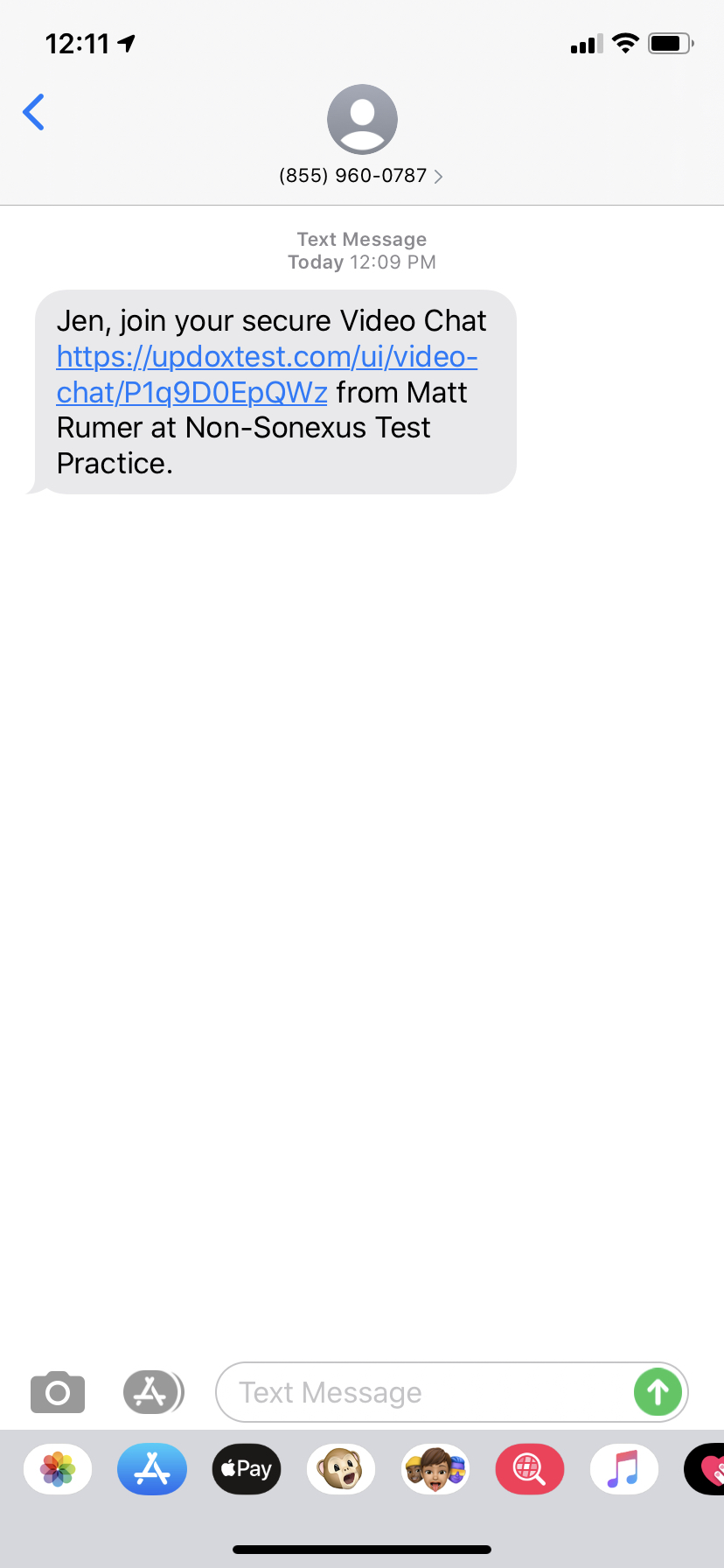Open the Music app in the drawer
The height and width of the screenshot is (1568, 724).
[x=624, y=1469]
